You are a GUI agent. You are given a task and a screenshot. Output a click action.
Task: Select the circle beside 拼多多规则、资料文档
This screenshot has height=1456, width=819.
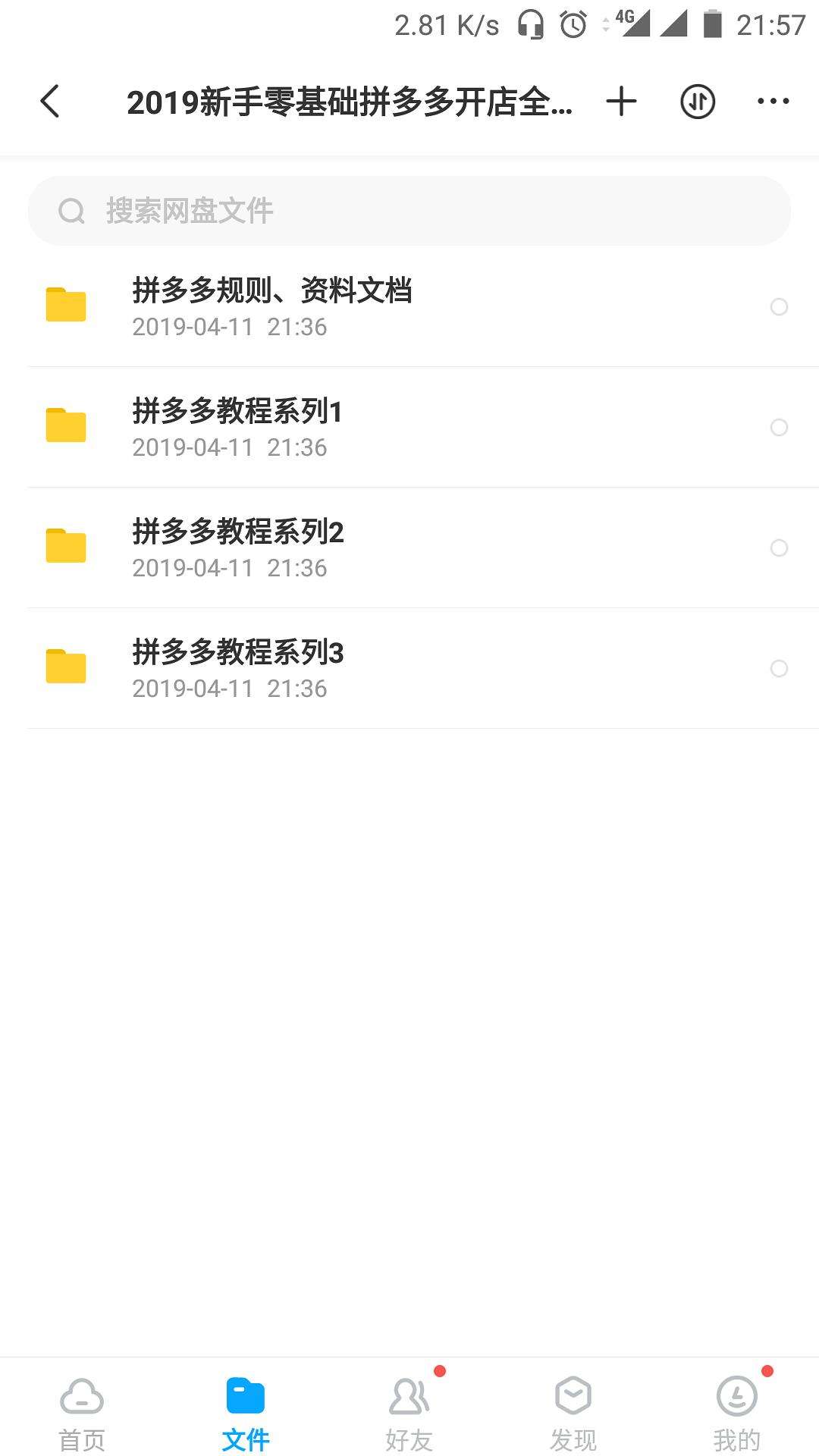pos(780,307)
